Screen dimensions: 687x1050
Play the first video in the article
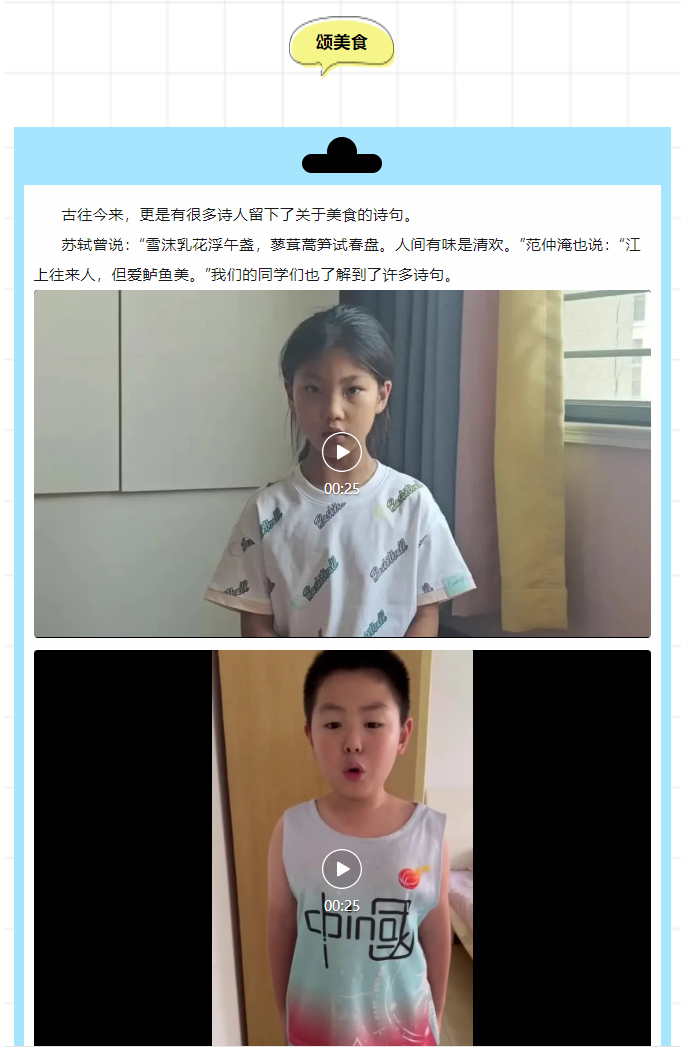342,452
